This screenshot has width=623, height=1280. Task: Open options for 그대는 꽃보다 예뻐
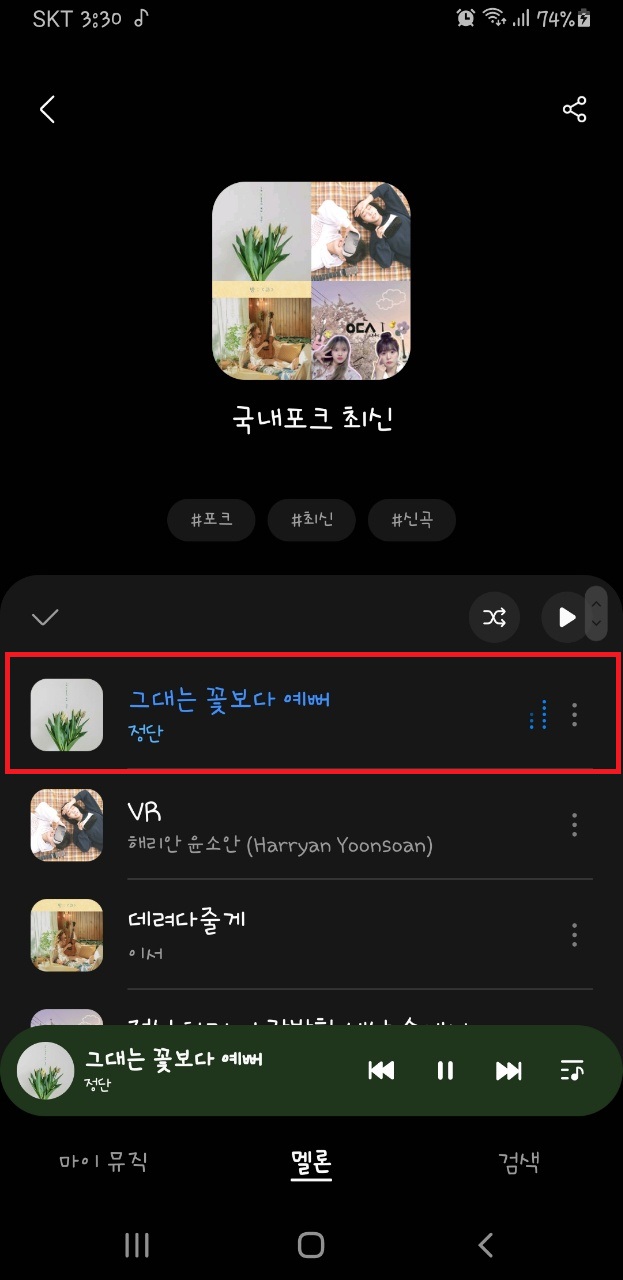pyautogui.click(x=574, y=714)
